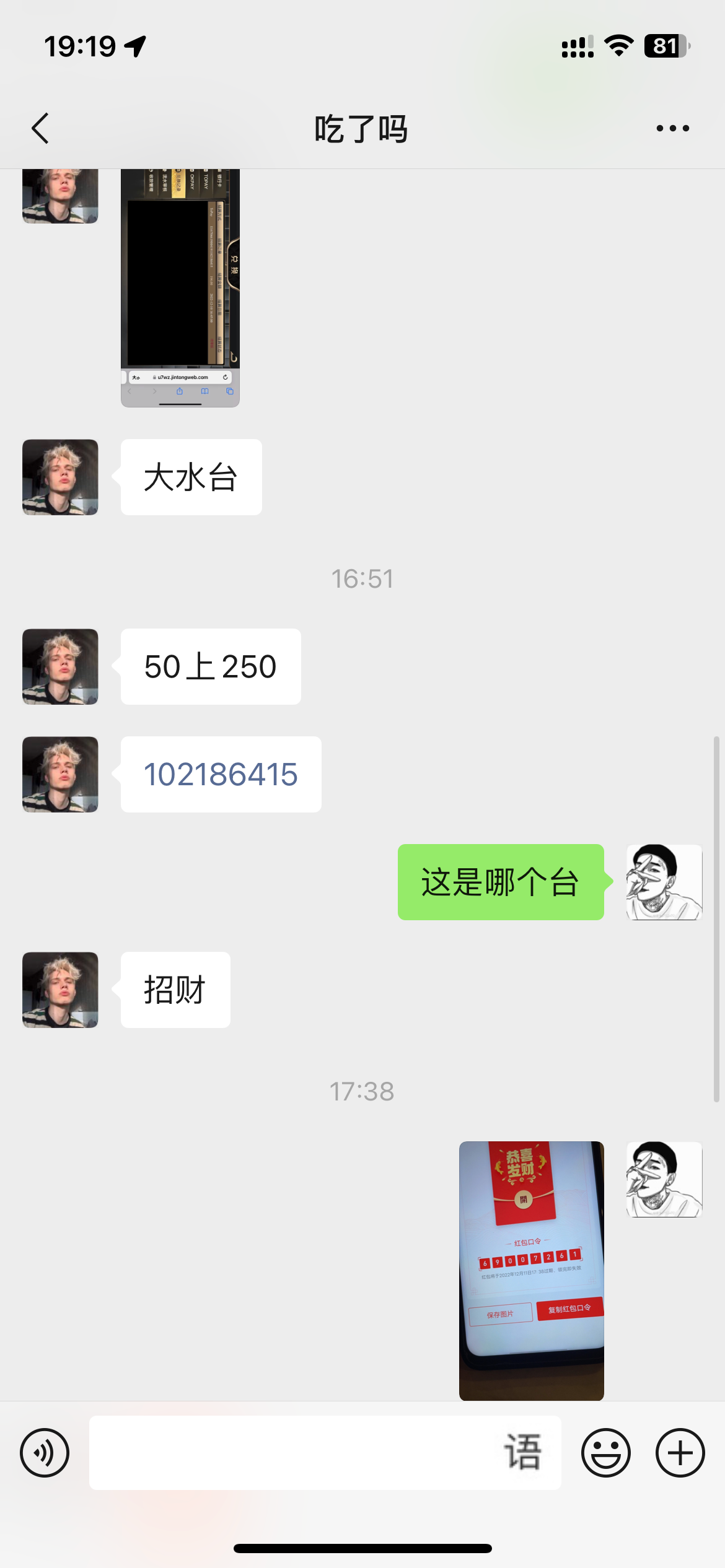Open the browser screenshot image message
The height and width of the screenshot is (1568, 725).
(x=180, y=288)
